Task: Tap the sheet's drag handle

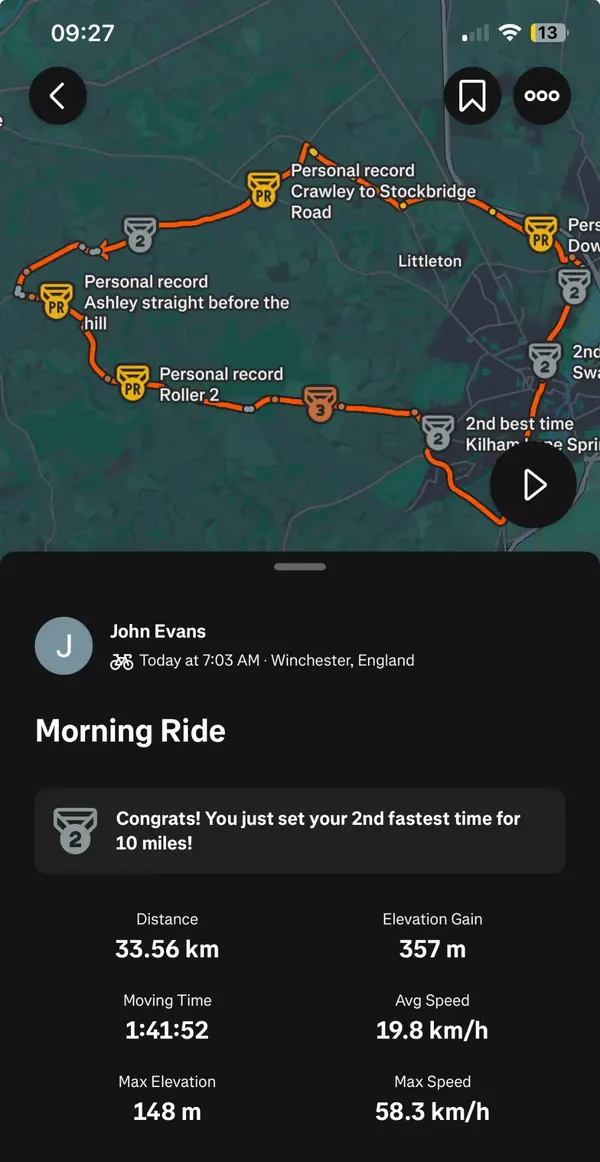Action: [x=300, y=567]
